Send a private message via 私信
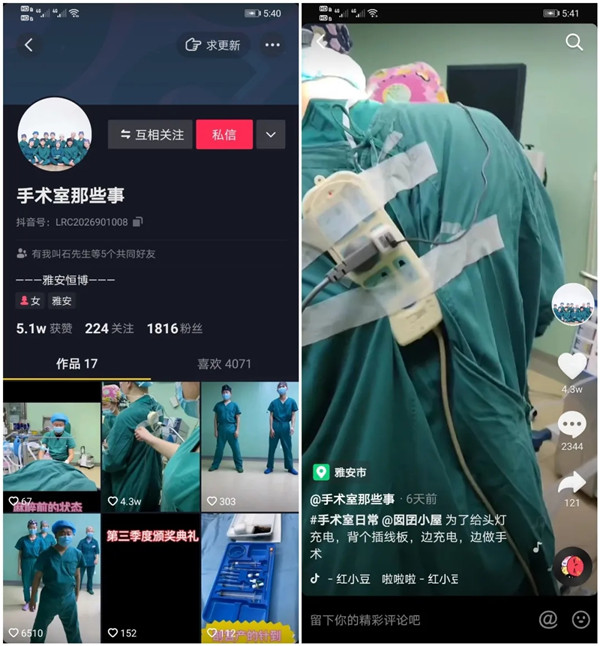Screen dimensions: 600x646 coord(224,134)
